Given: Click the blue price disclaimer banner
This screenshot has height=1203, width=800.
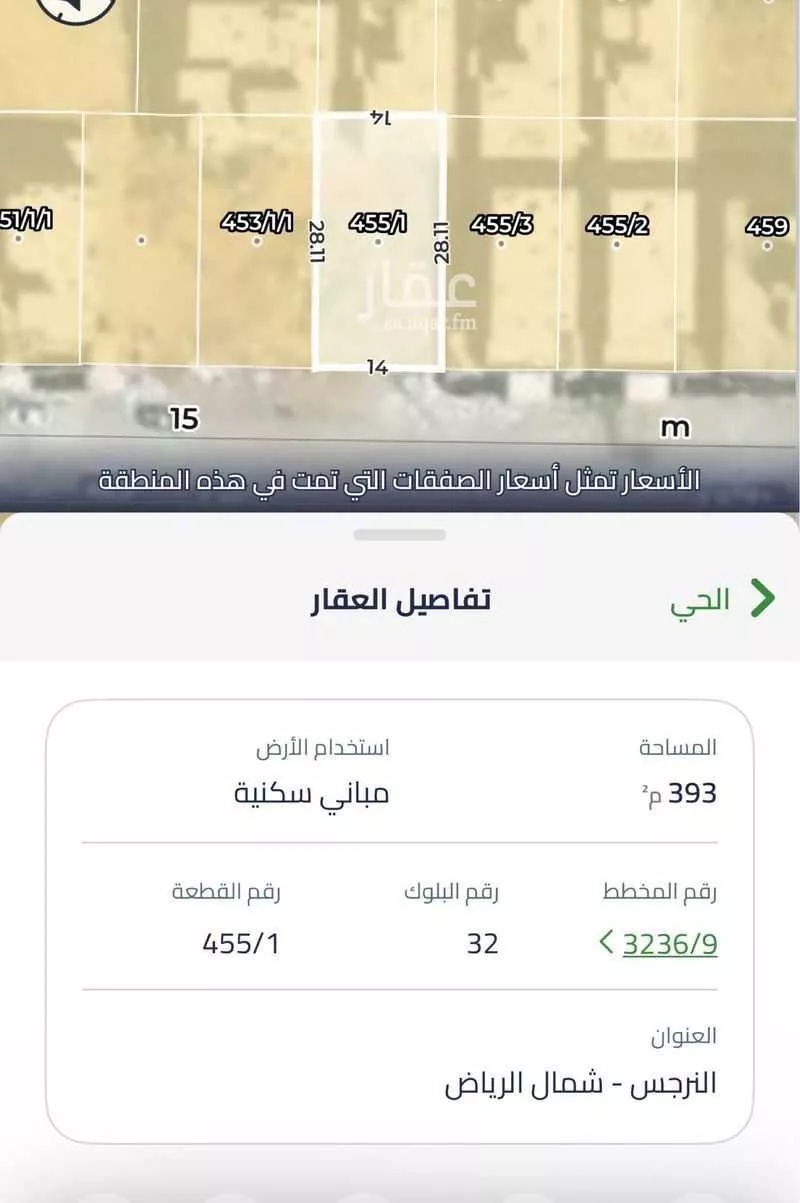Looking at the screenshot, I should tap(400, 478).
